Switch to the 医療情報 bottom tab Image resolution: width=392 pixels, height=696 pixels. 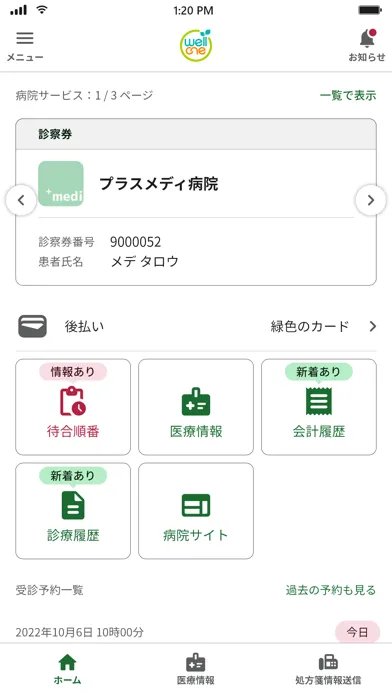coord(196,669)
